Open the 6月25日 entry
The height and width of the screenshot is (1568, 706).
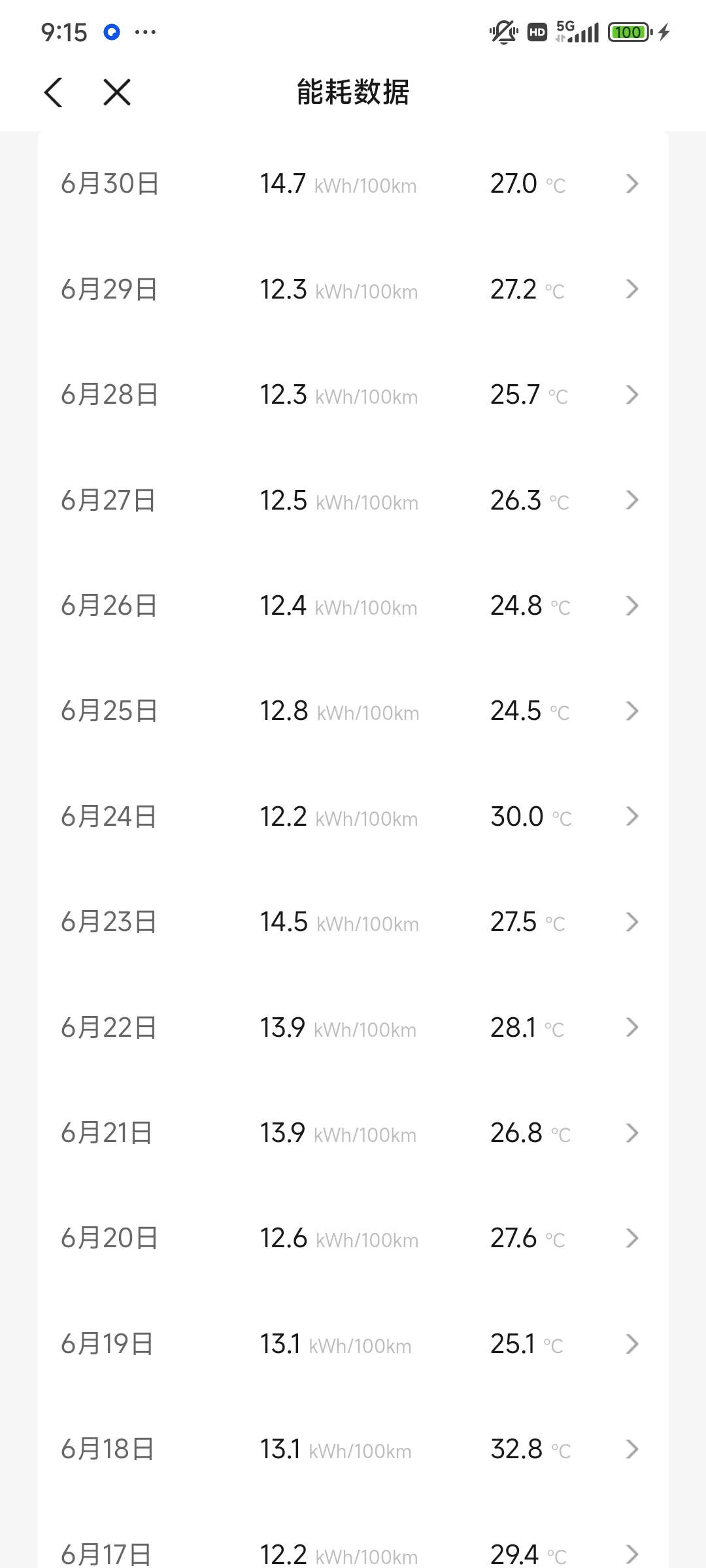[x=353, y=711]
